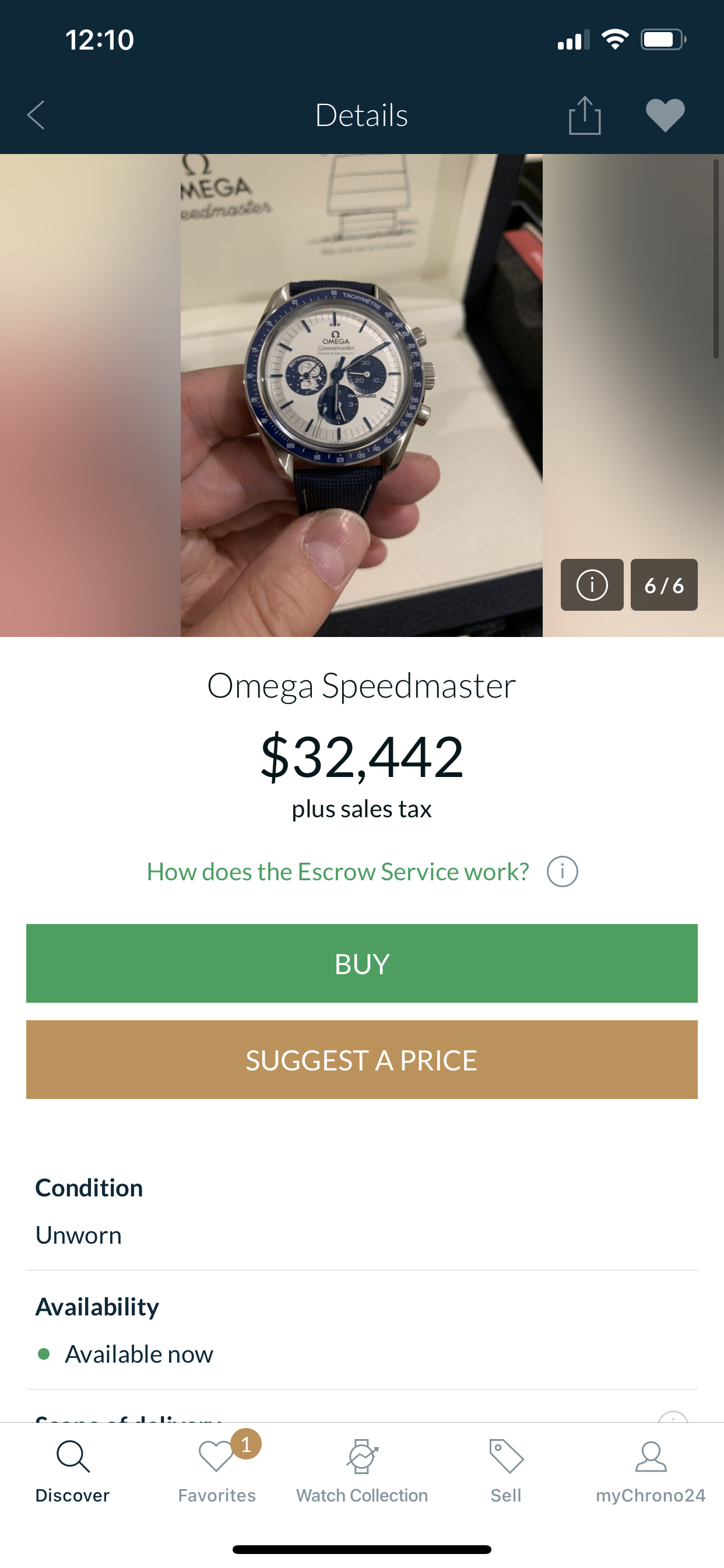Share this watch listing
The width and height of the screenshot is (724, 1568).
(x=585, y=115)
